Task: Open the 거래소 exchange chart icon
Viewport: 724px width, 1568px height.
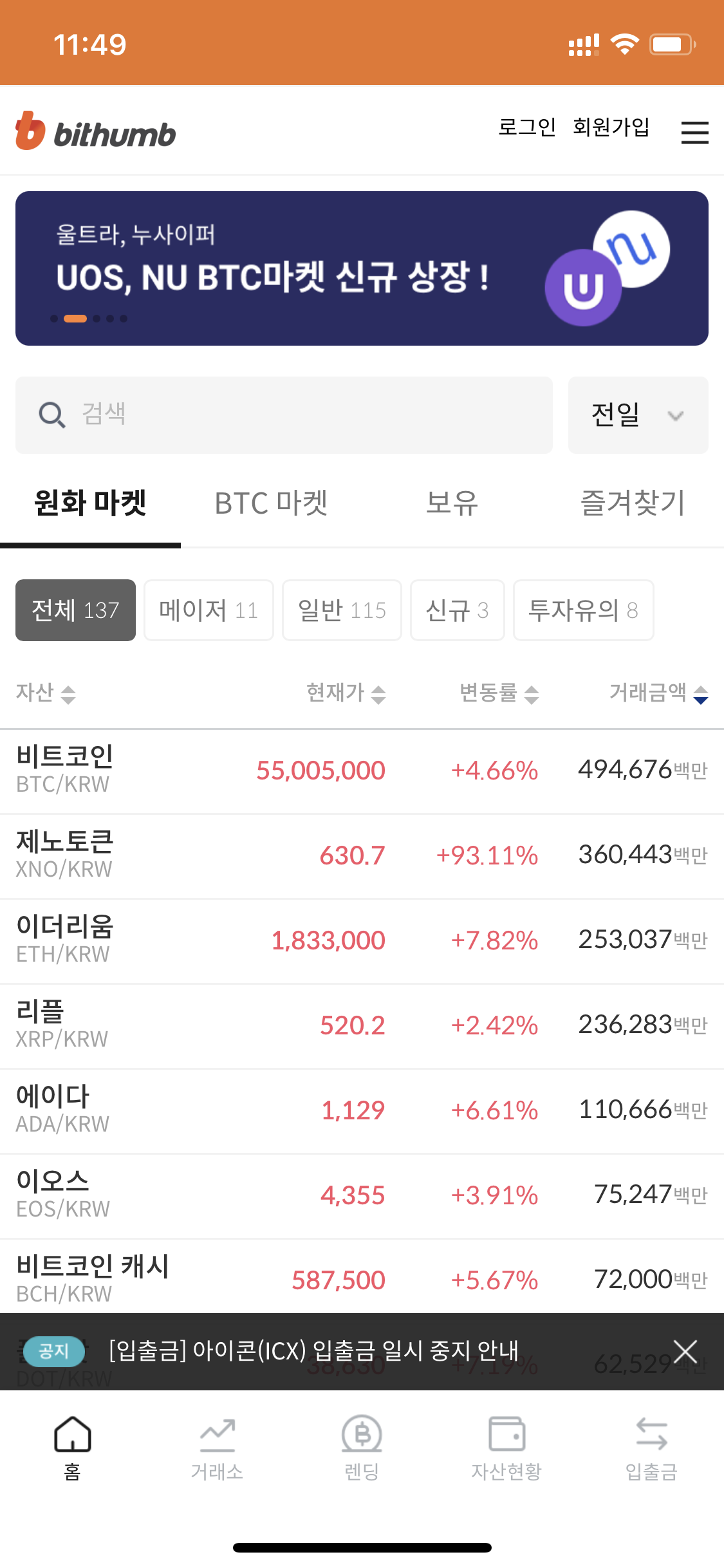Action: [217, 1442]
